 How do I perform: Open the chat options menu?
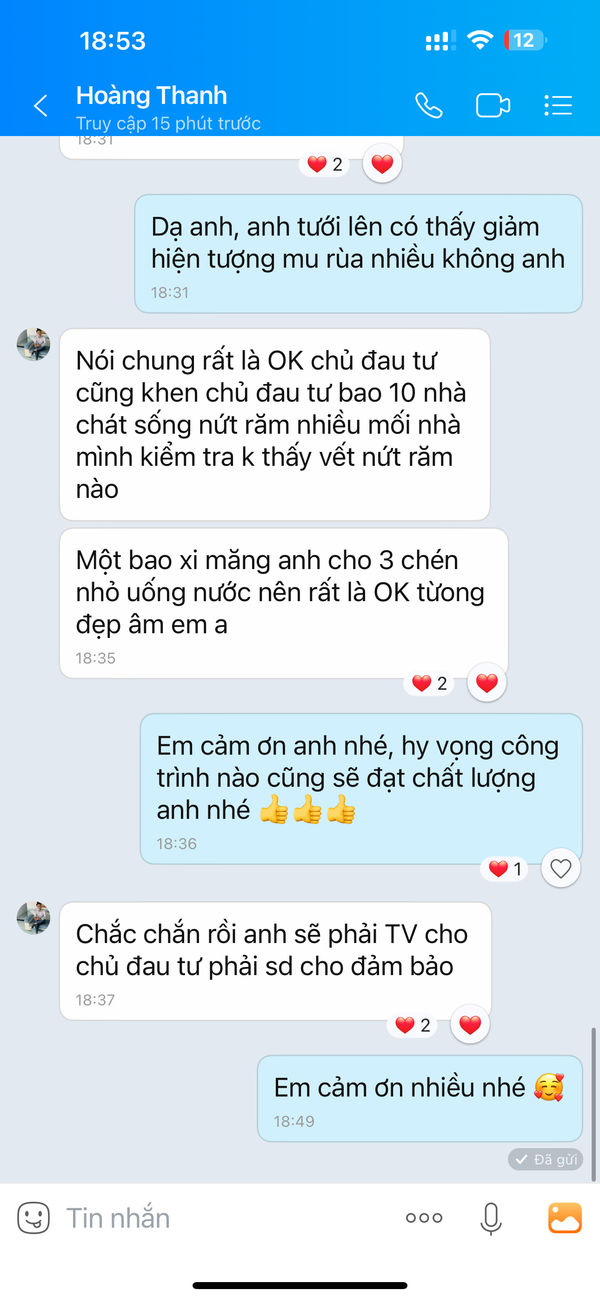tap(557, 105)
